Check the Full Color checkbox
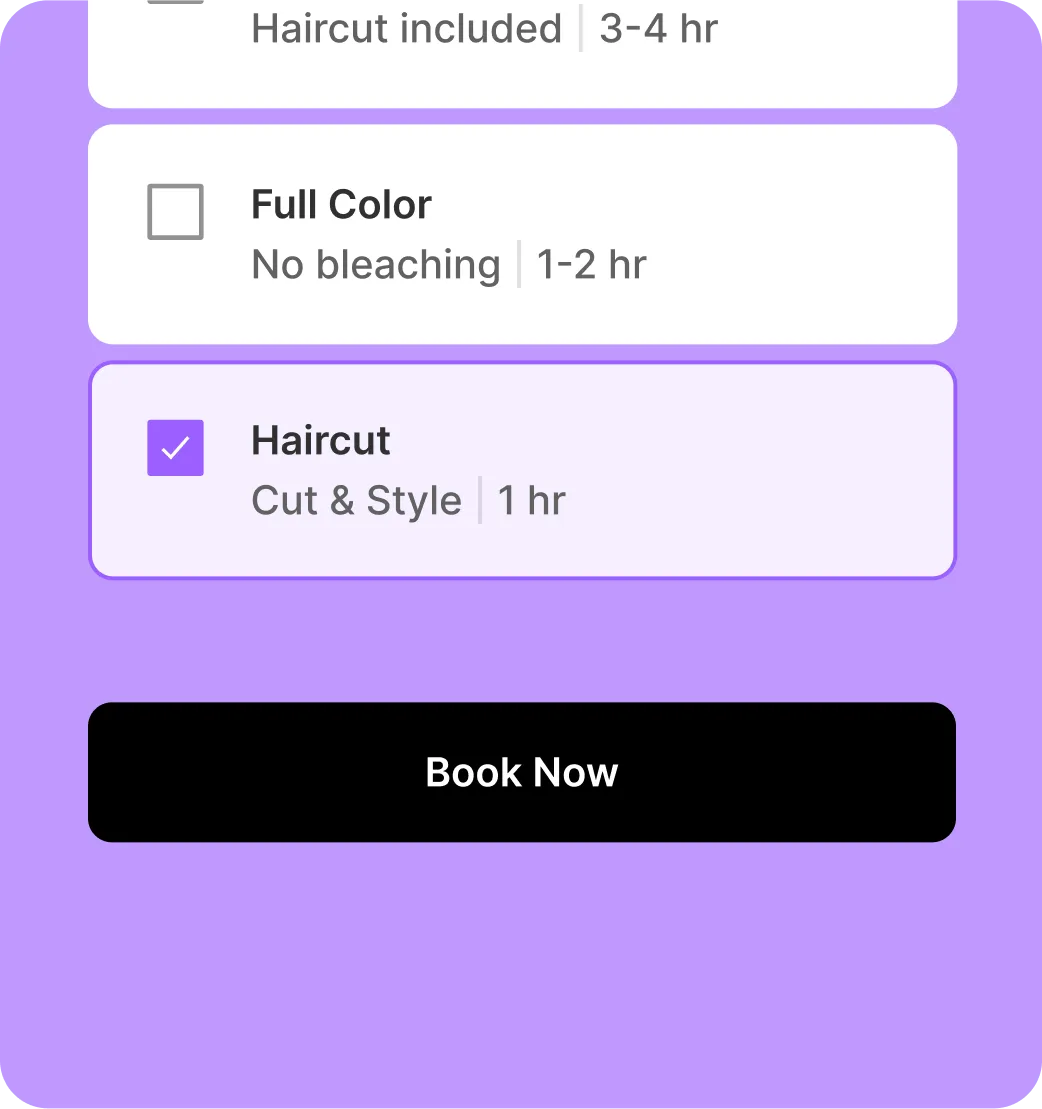The image size is (1042, 1109). [175, 212]
